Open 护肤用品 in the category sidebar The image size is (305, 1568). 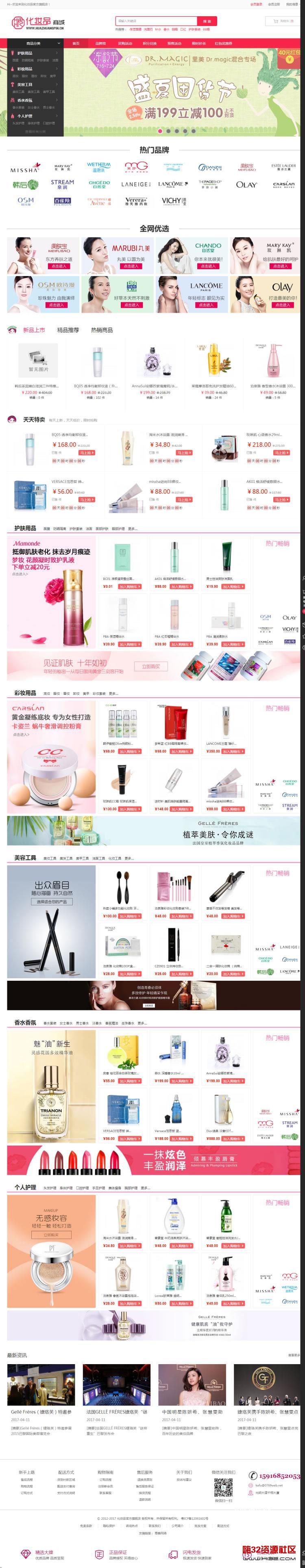tap(25, 53)
